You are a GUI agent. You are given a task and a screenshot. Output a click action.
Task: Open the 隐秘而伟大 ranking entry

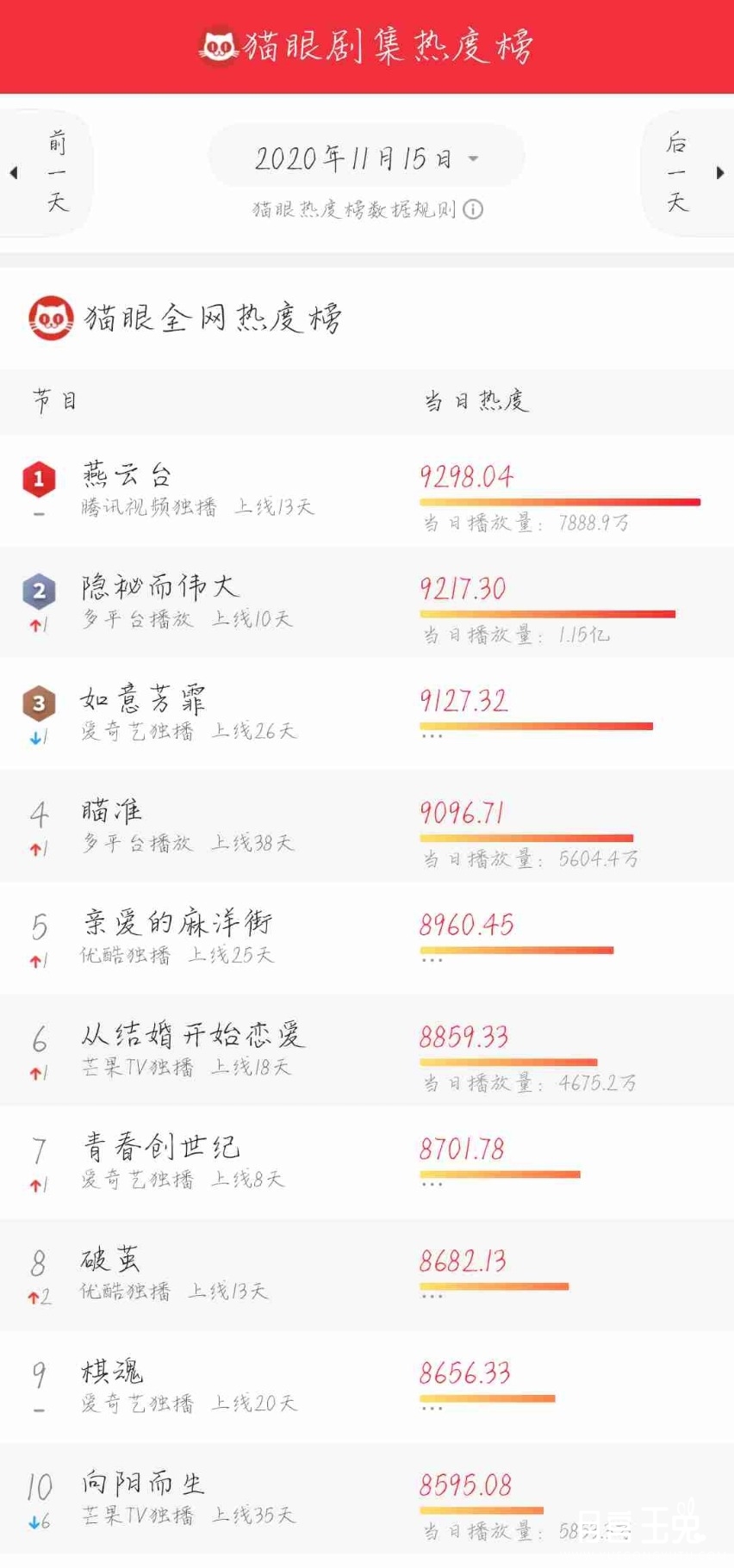[x=367, y=602]
